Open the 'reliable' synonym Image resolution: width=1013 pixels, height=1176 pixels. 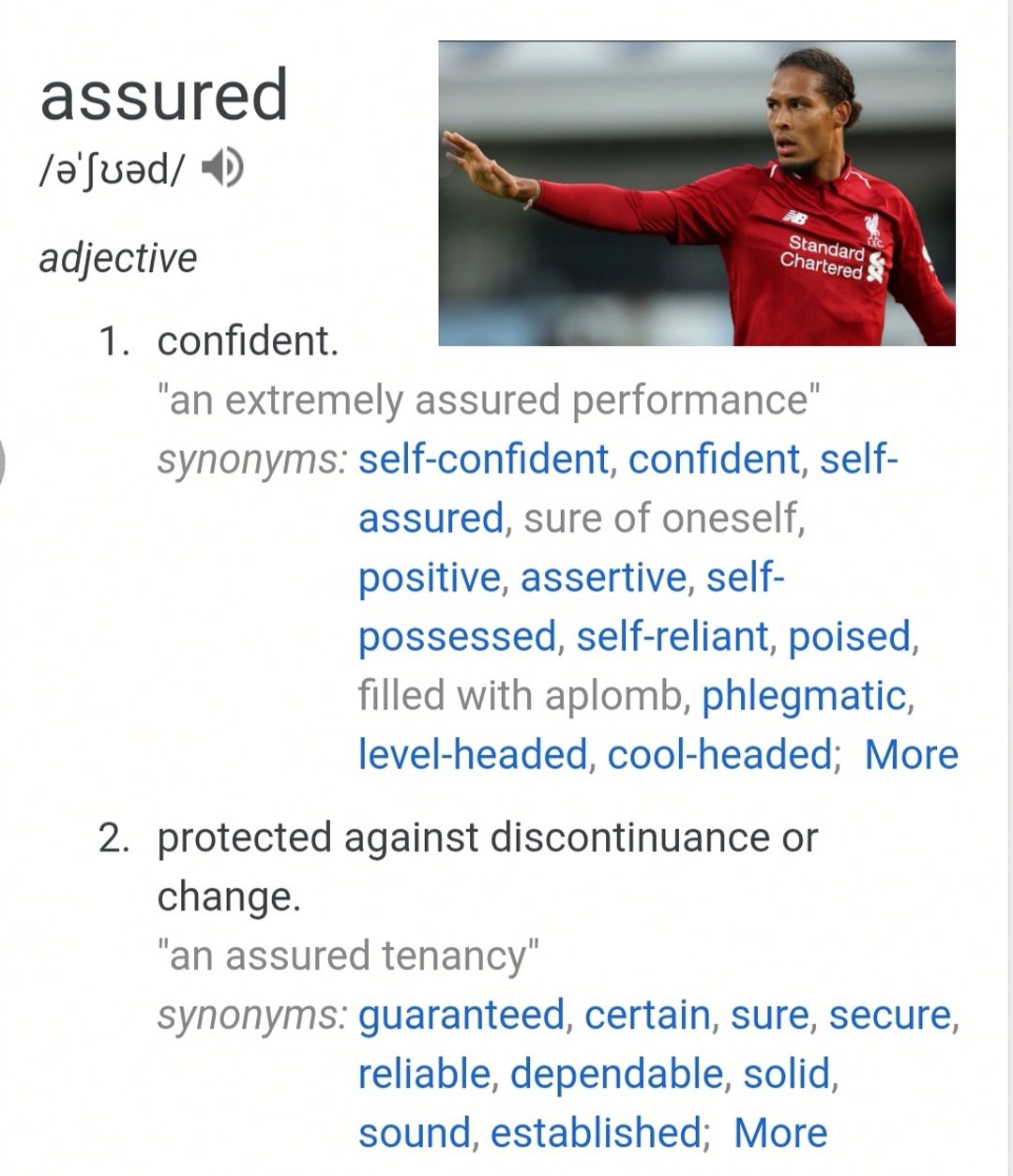point(424,1074)
